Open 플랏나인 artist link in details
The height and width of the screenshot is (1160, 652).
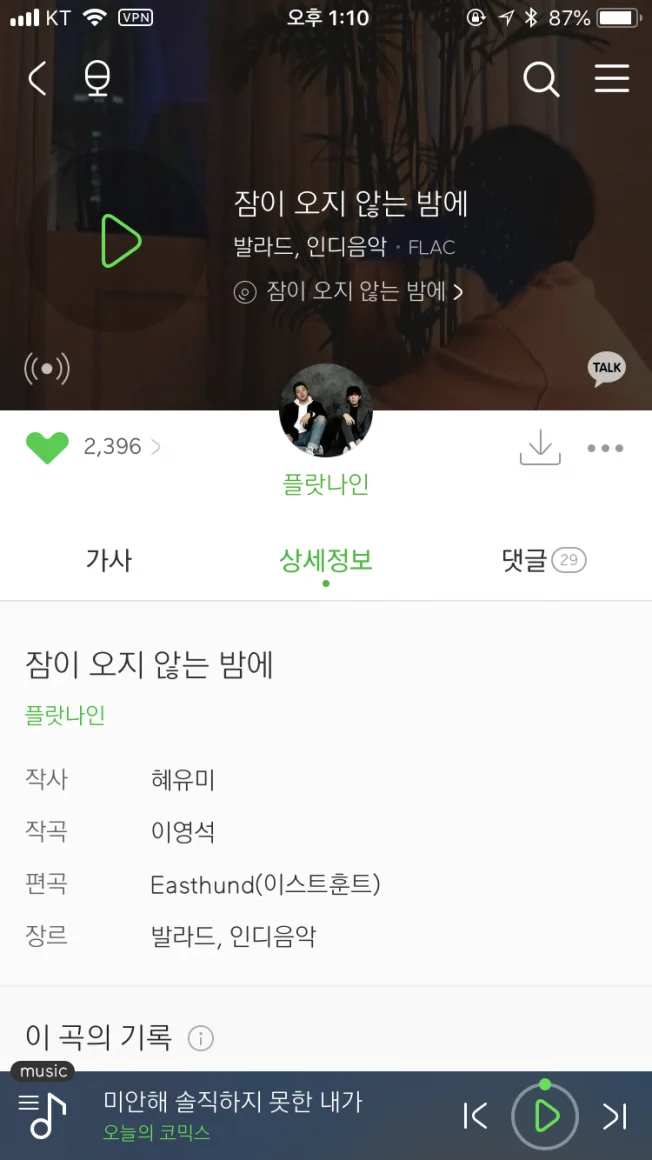pos(65,715)
